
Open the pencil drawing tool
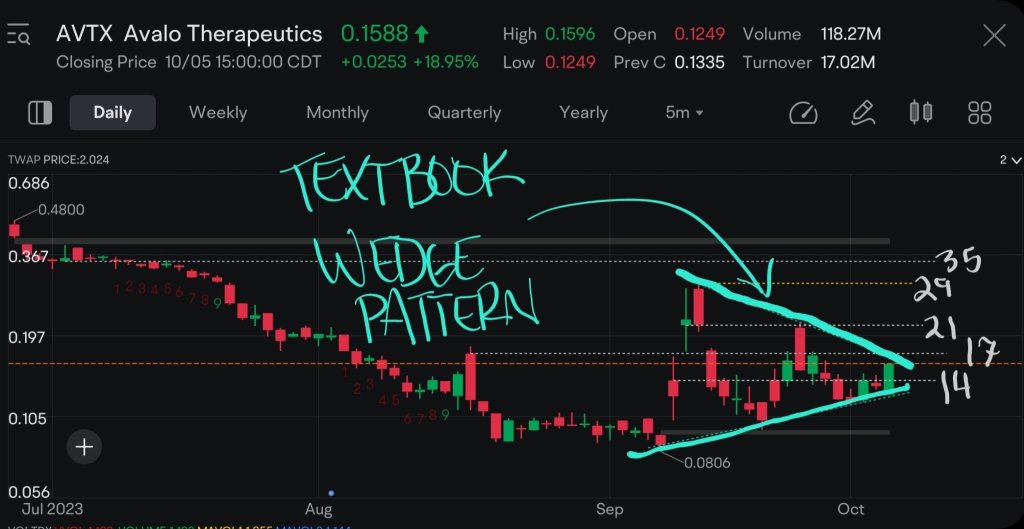click(860, 112)
